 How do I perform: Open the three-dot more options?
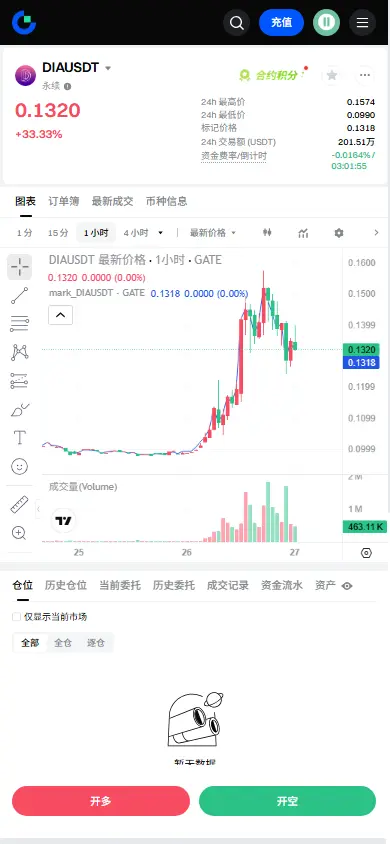click(x=365, y=75)
